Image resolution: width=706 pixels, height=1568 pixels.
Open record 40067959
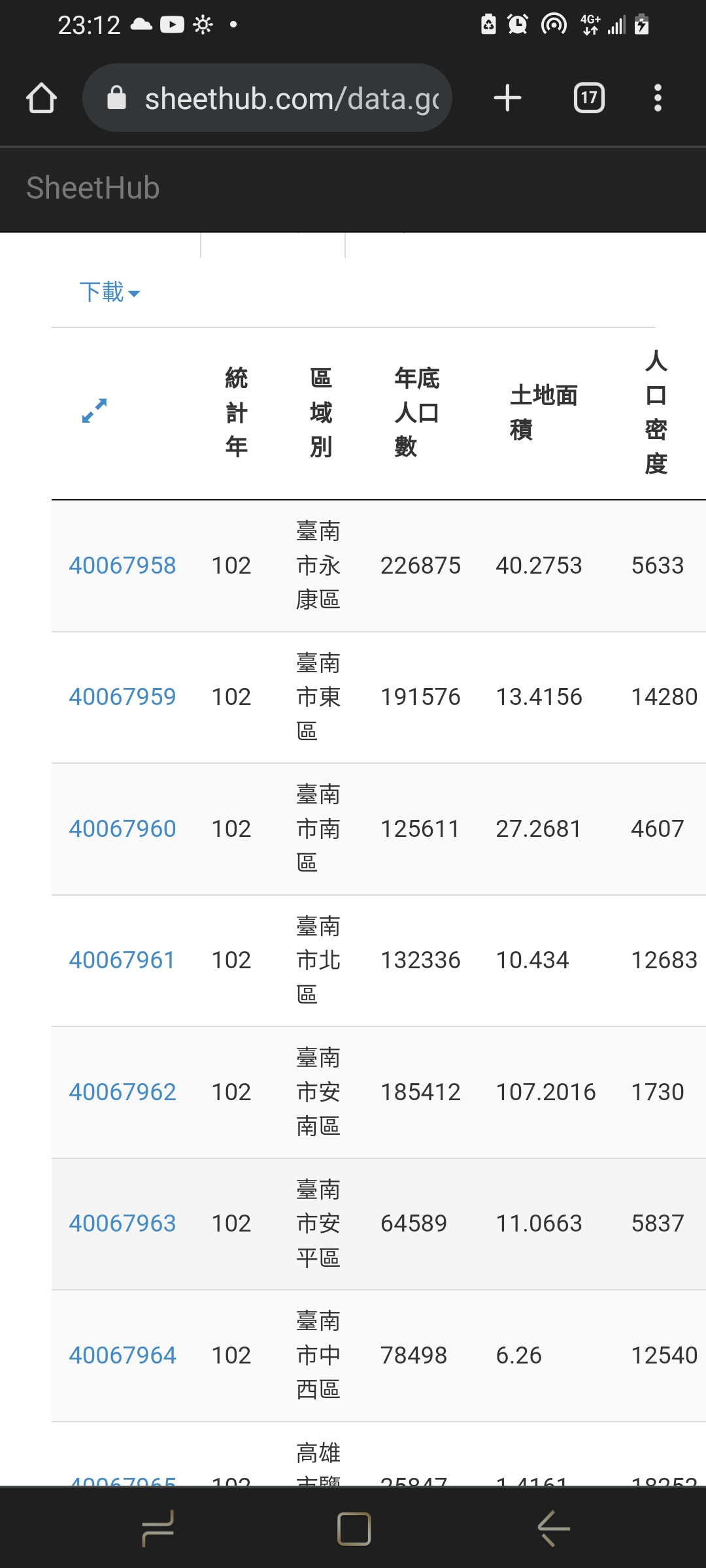[122, 696]
